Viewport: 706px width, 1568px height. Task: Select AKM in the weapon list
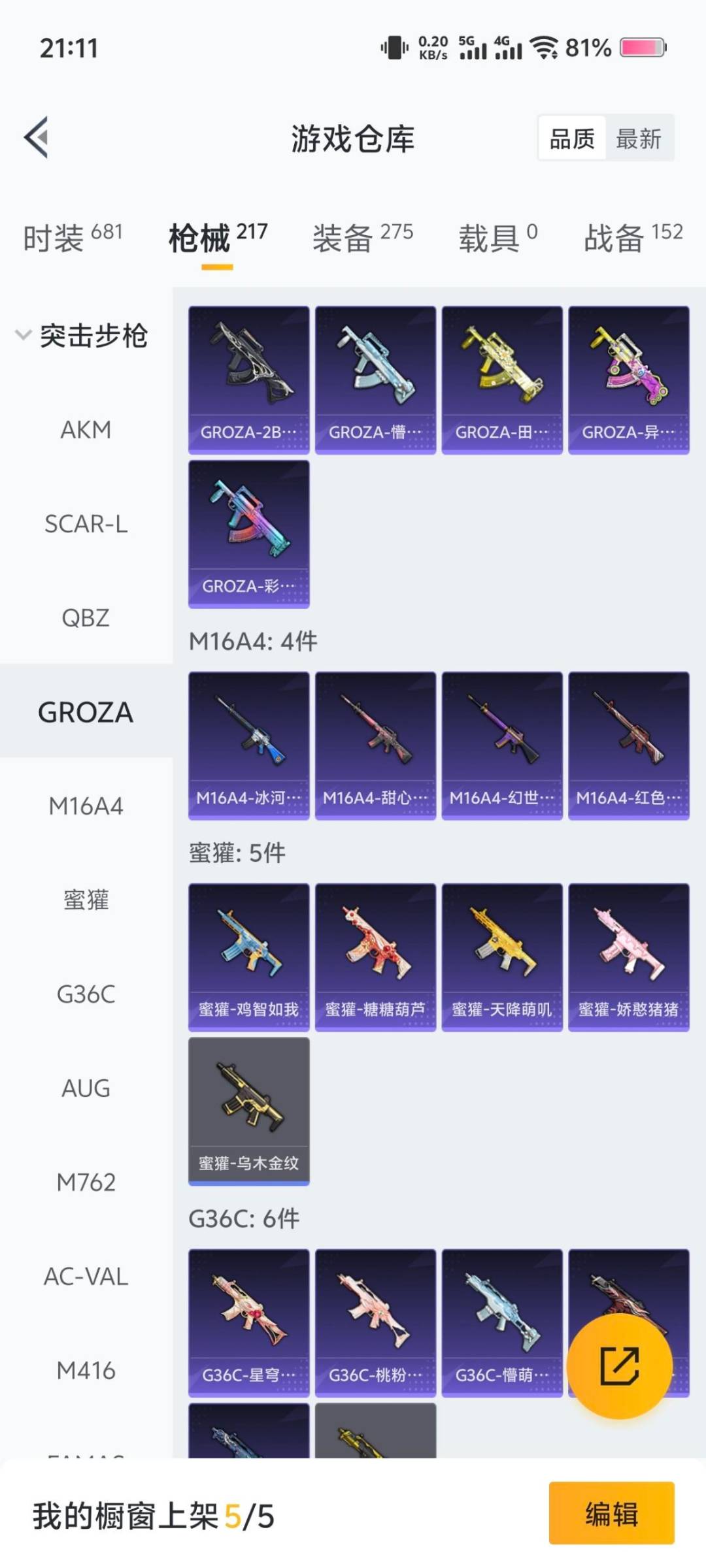coord(86,430)
